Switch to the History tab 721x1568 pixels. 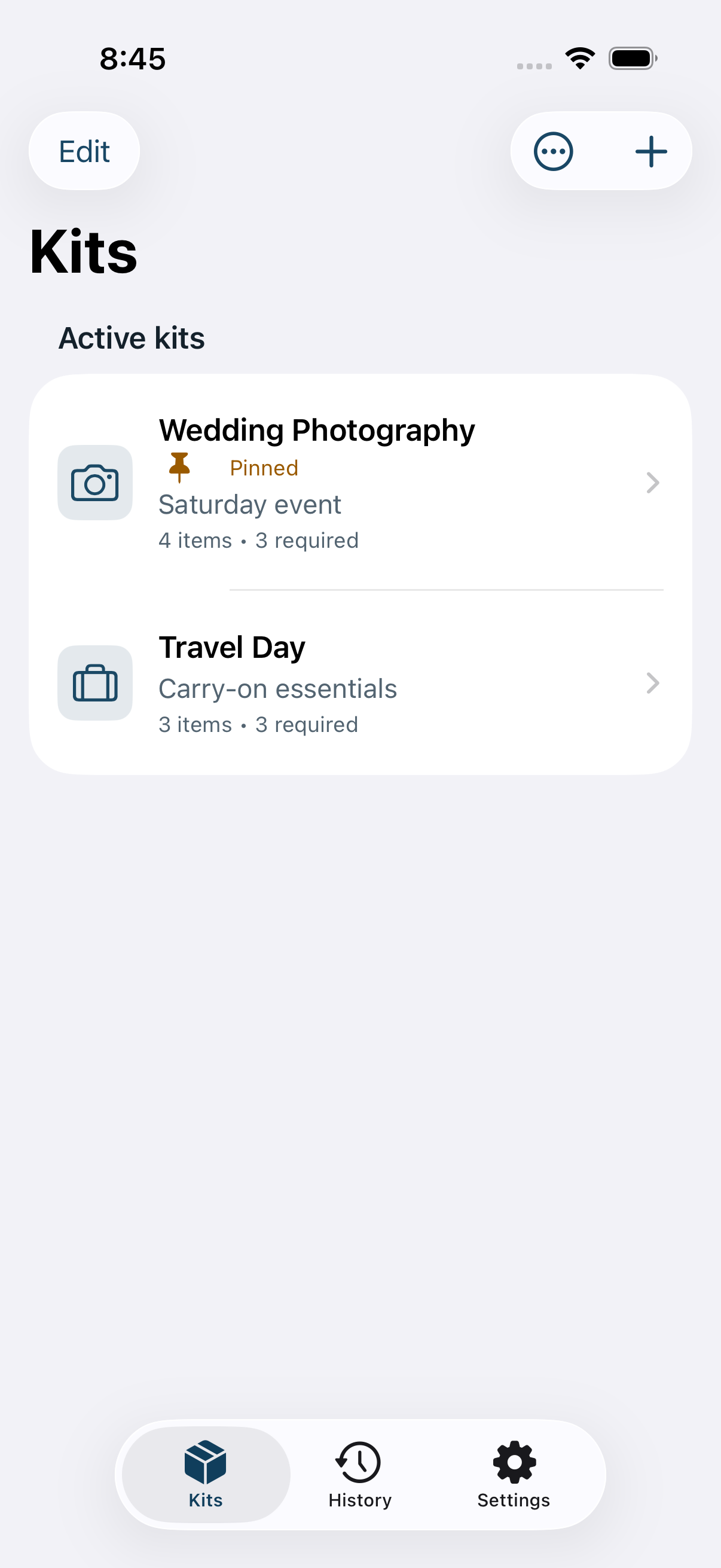(359, 1474)
